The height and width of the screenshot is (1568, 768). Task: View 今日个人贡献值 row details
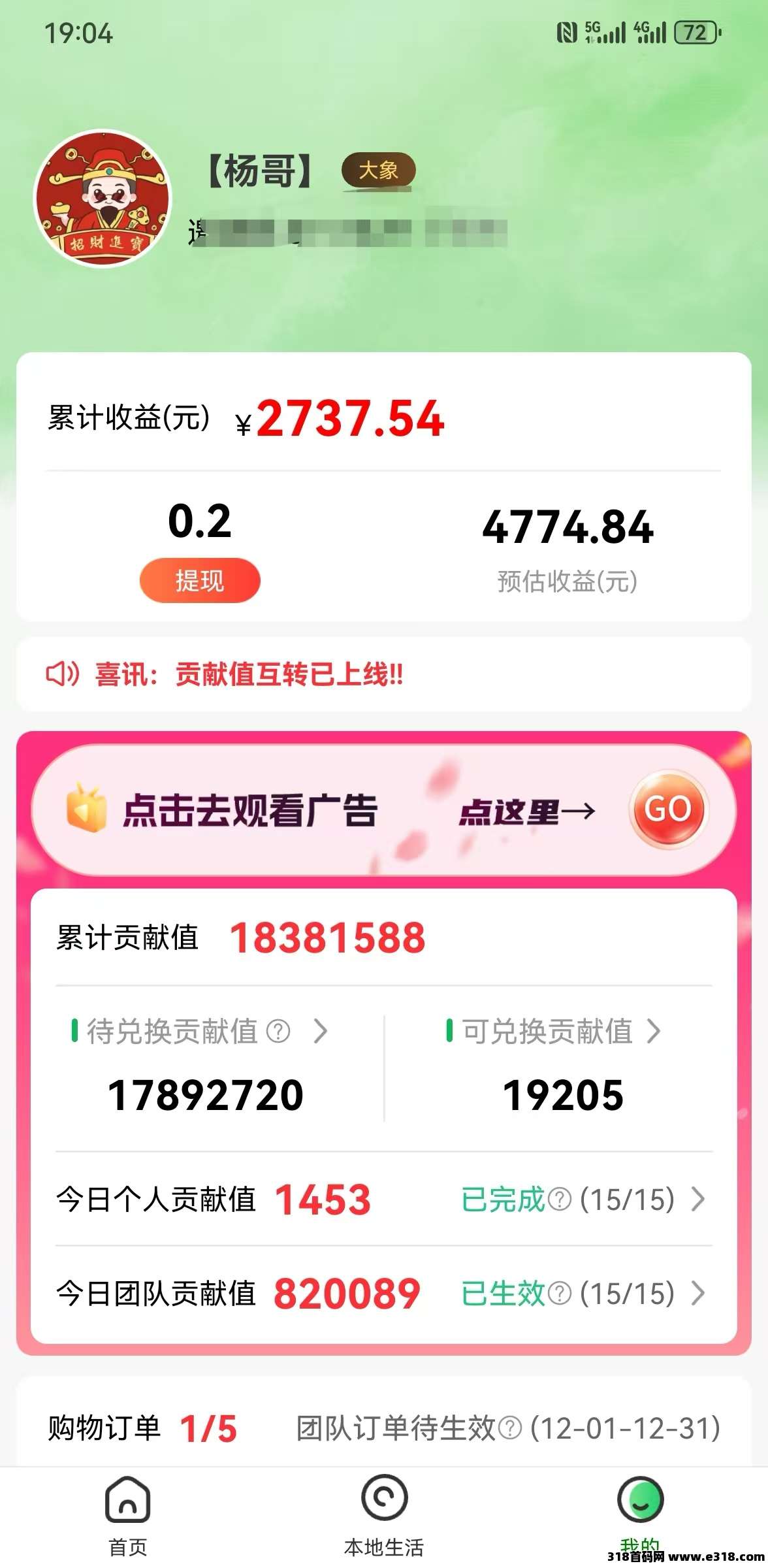tap(697, 1200)
